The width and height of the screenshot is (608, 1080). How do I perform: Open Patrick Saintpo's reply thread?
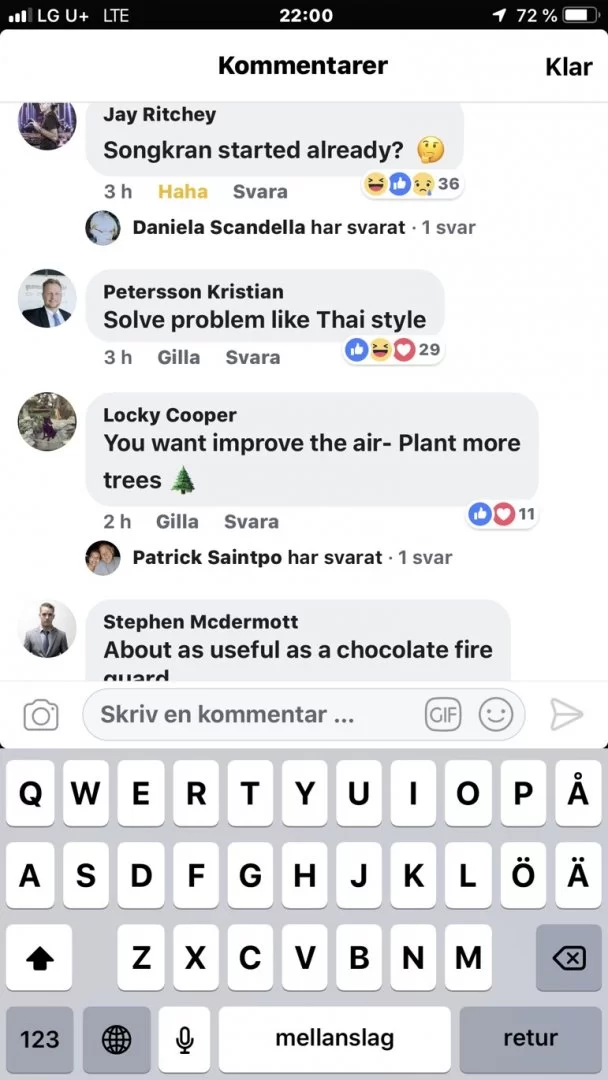coord(291,558)
